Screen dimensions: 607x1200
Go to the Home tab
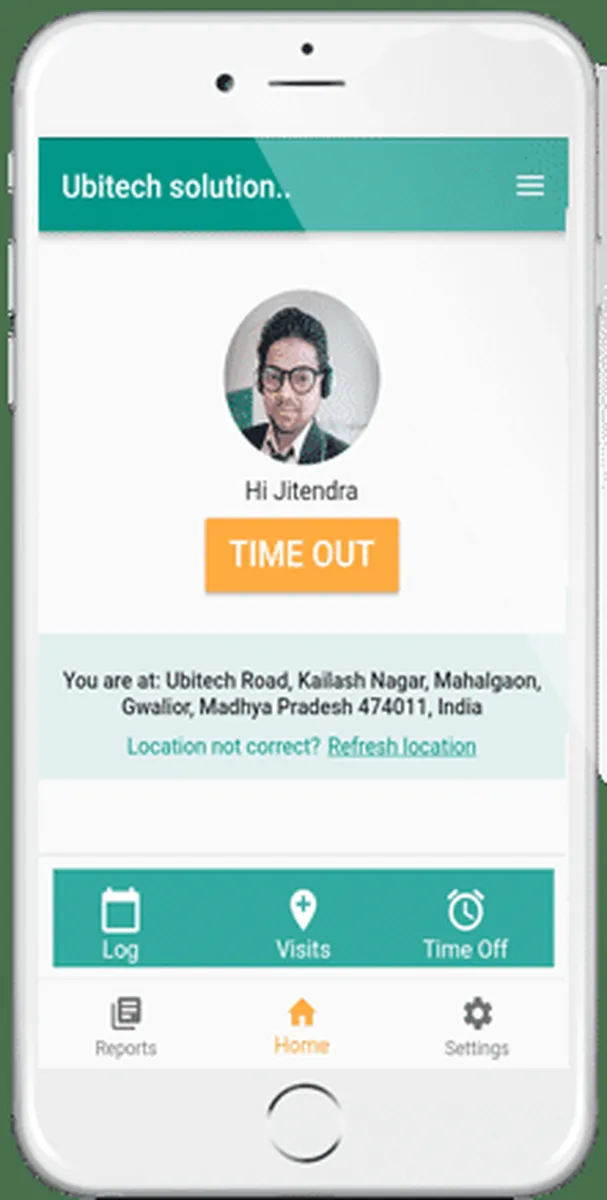302,1027
